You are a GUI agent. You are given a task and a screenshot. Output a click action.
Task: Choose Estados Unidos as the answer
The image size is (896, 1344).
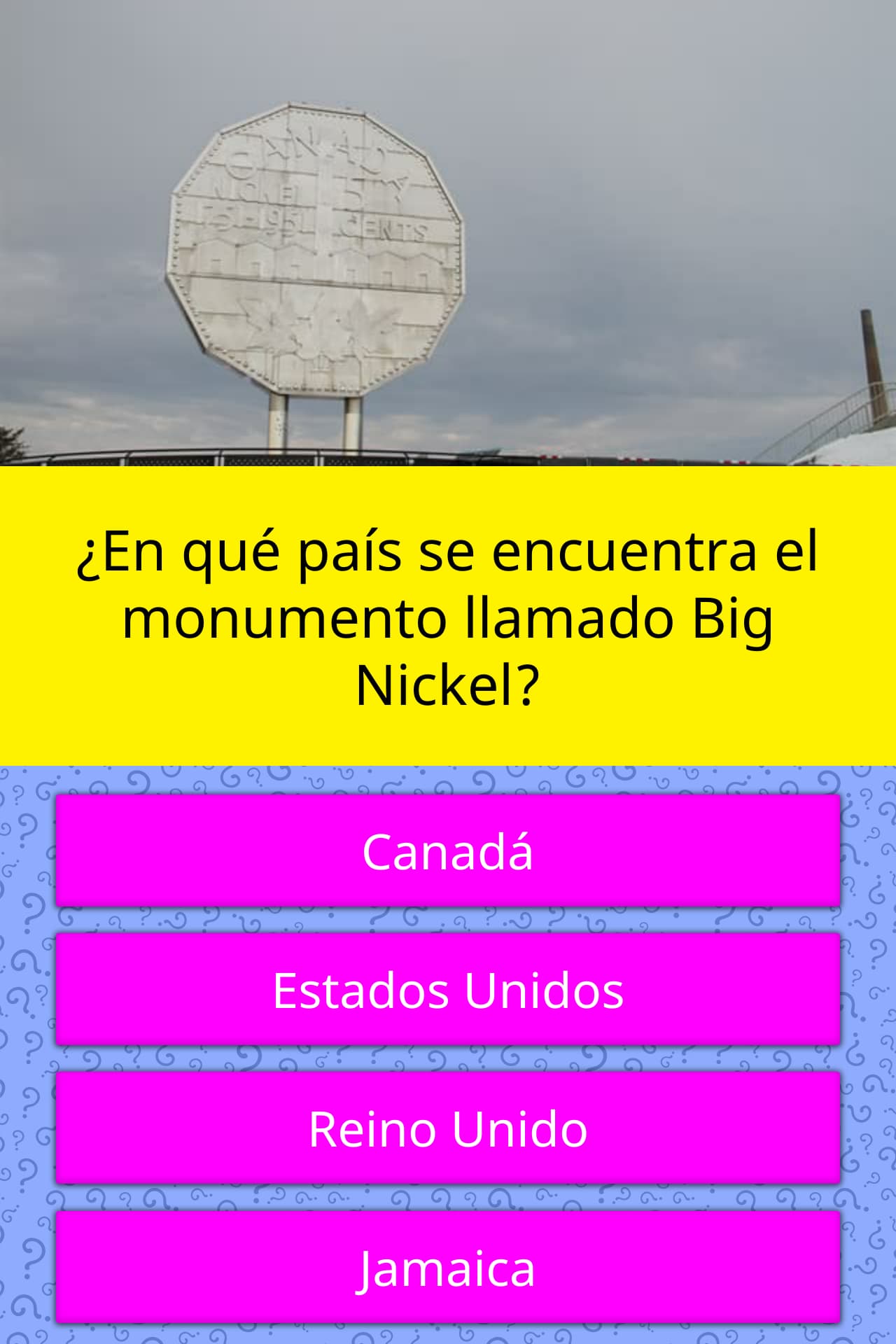coord(448,990)
